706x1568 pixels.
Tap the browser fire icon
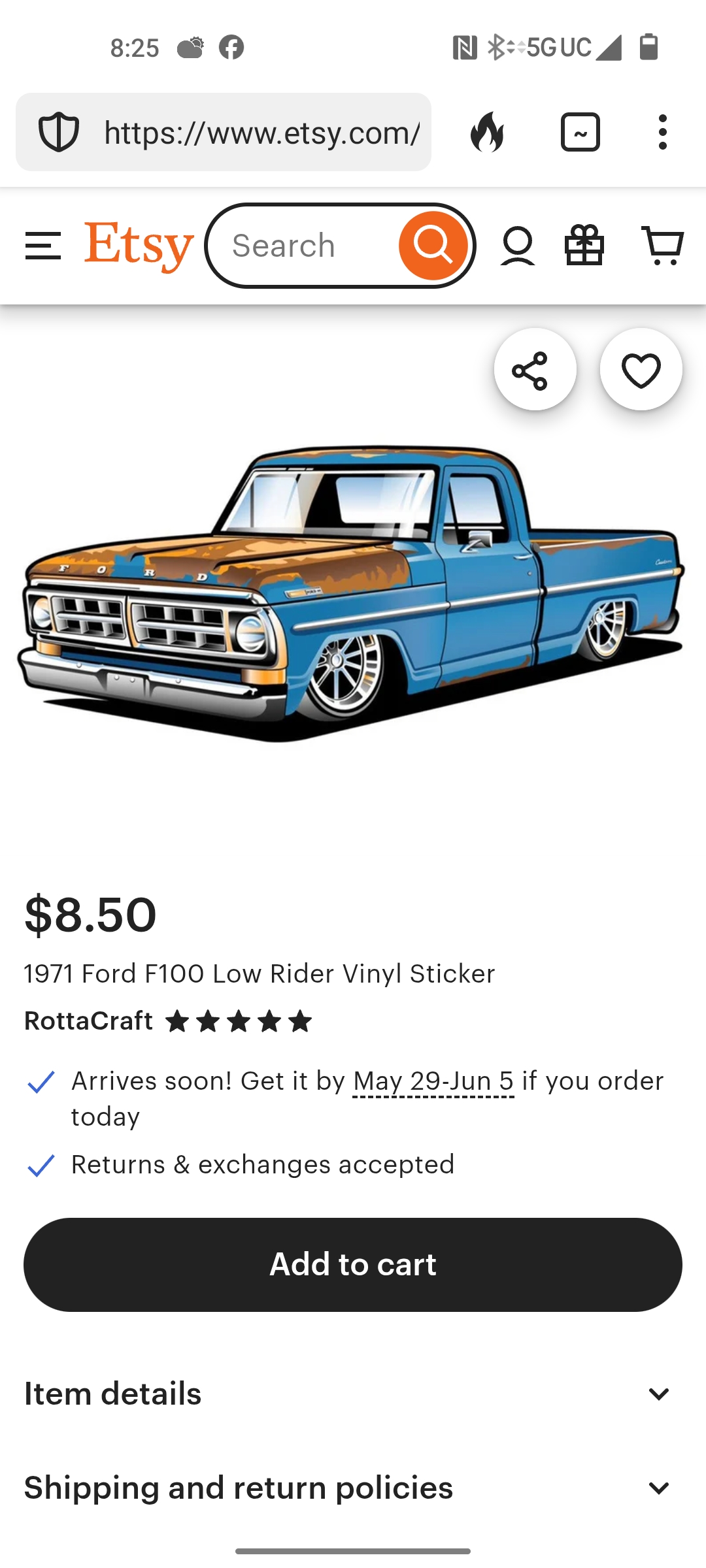[x=488, y=133]
